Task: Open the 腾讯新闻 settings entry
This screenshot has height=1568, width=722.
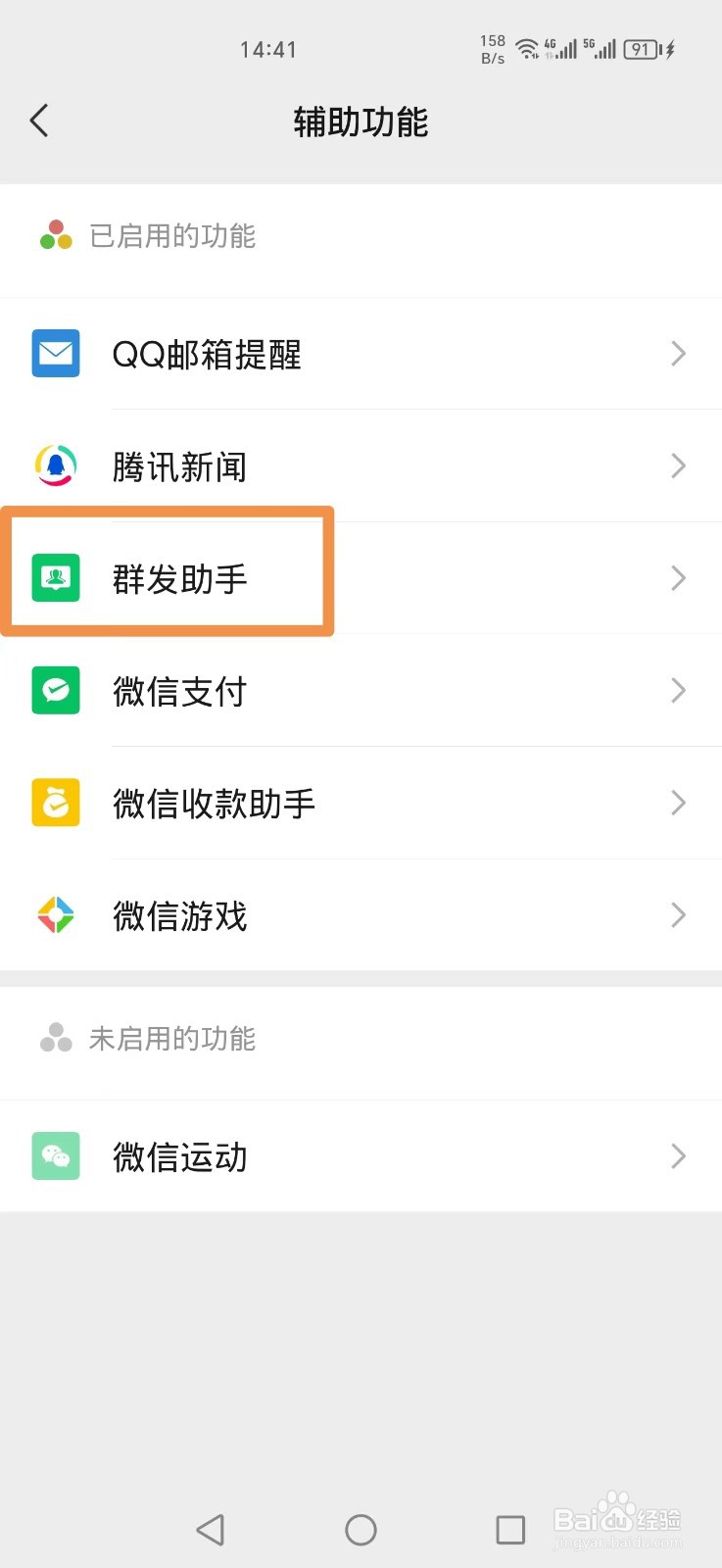Action: 361,465
